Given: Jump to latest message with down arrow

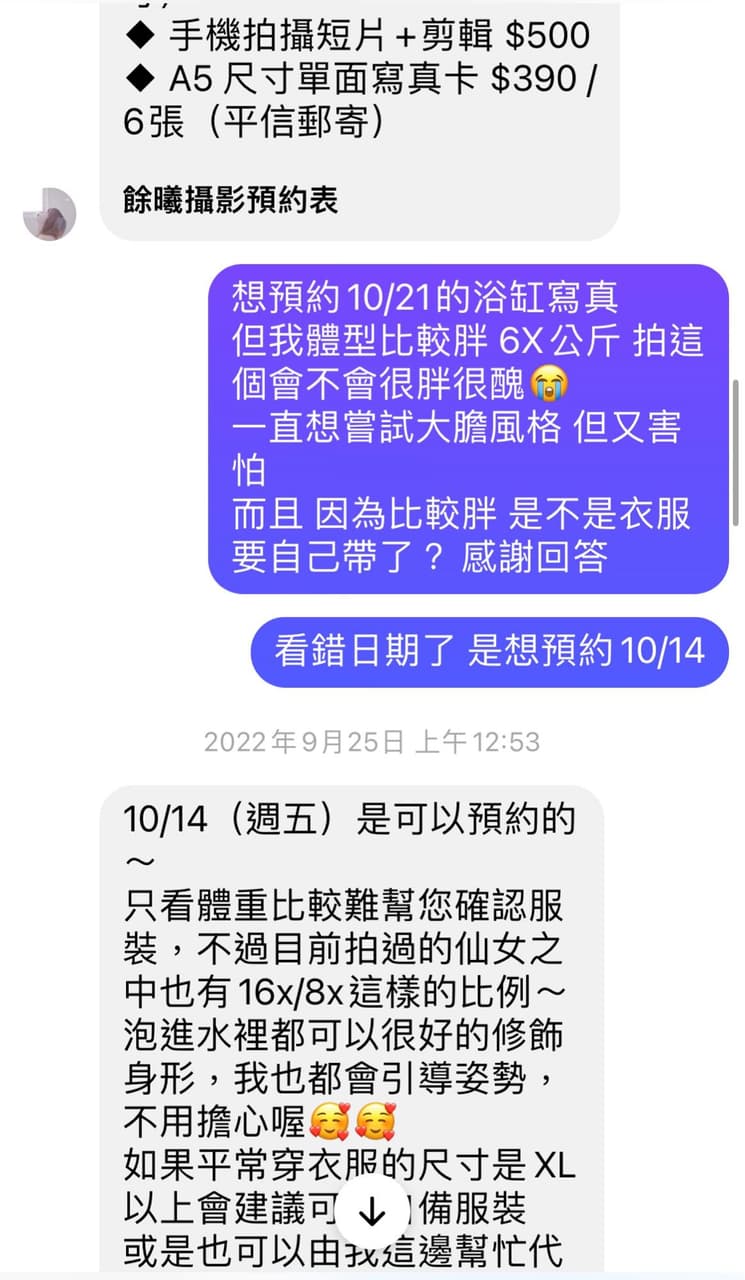Looking at the screenshot, I should tap(372, 1212).
